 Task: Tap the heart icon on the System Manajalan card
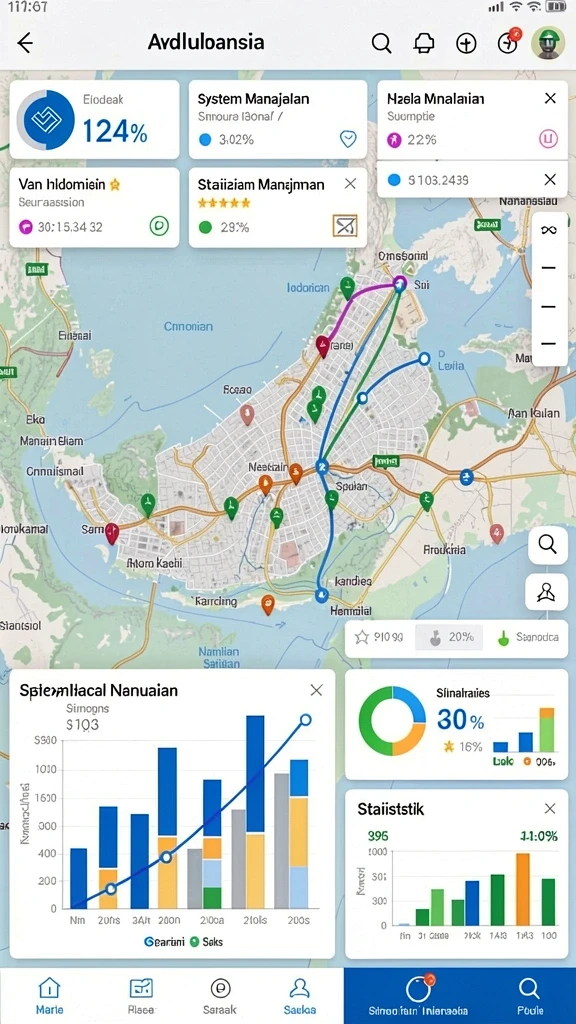pos(348,138)
